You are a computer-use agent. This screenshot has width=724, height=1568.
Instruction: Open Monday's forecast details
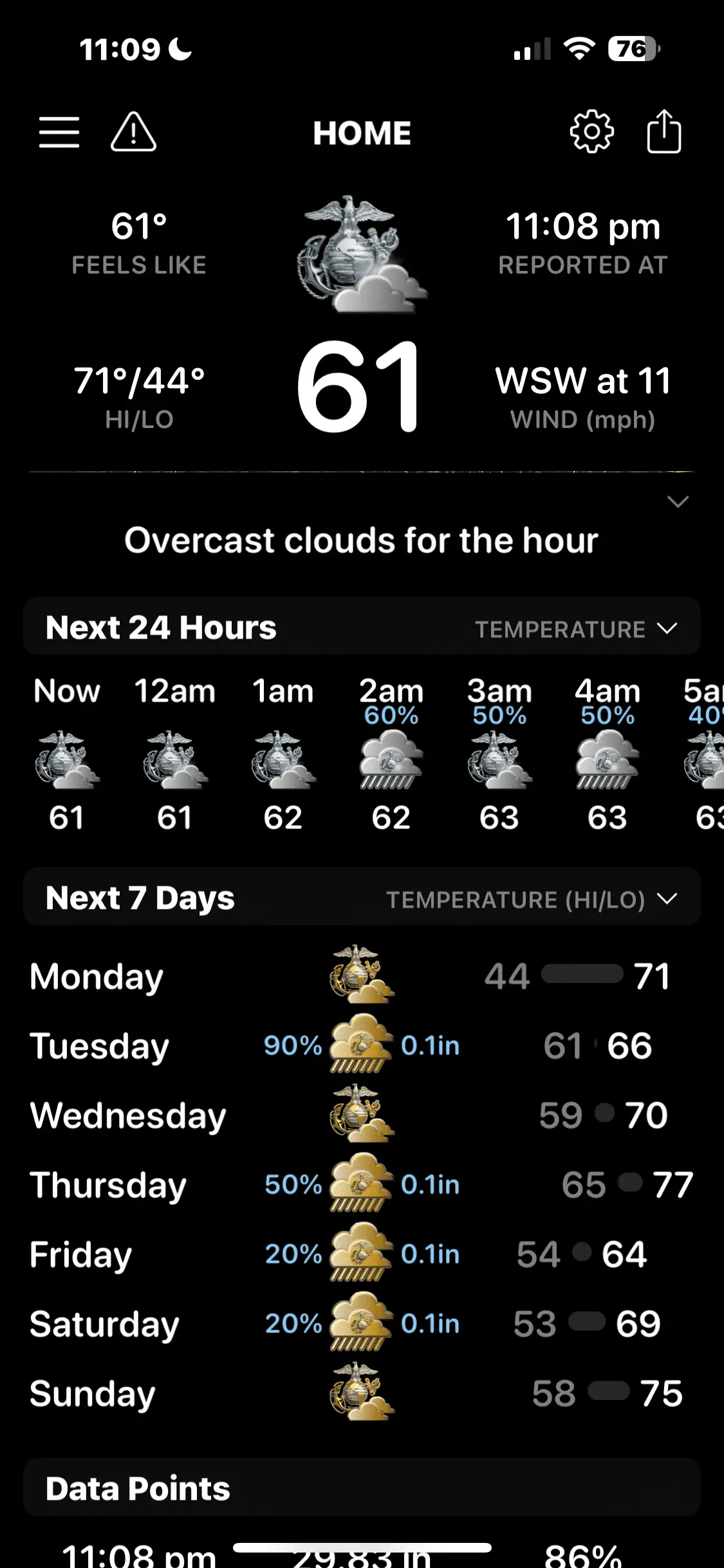pos(362,976)
